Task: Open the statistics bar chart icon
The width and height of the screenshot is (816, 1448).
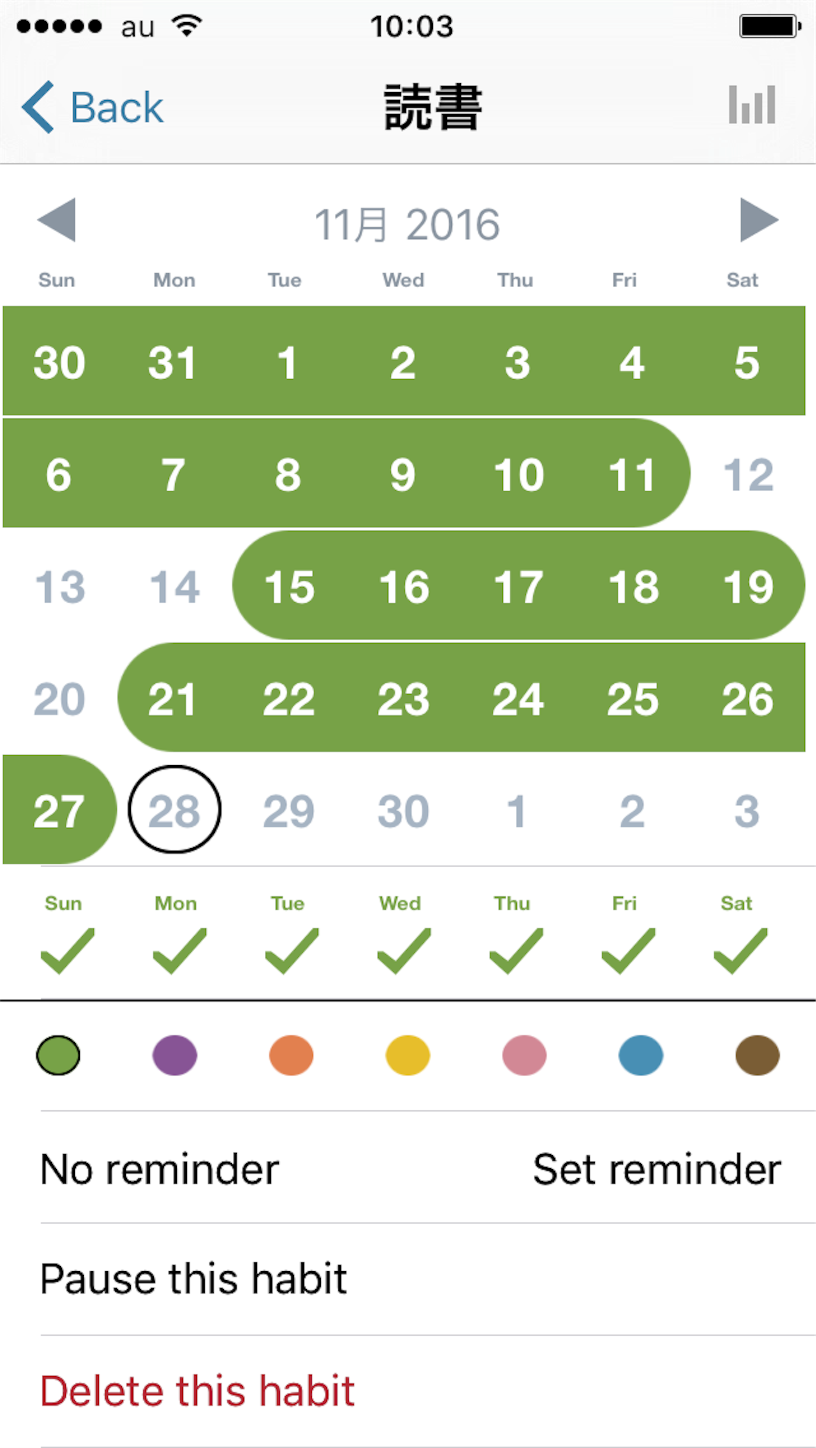Action: point(752,104)
